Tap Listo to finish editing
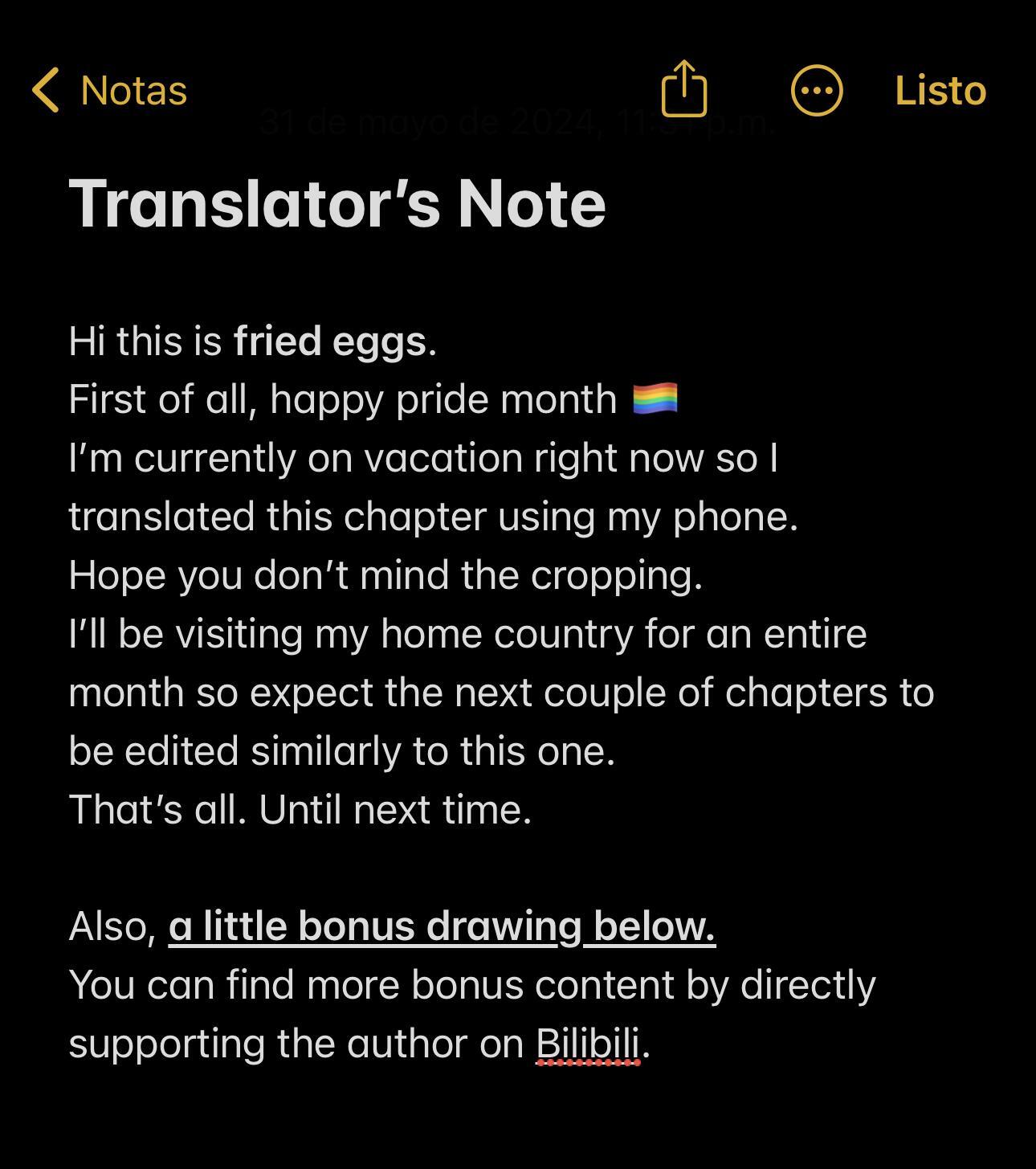The height and width of the screenshot is (1169, 1036). point(940,90)
